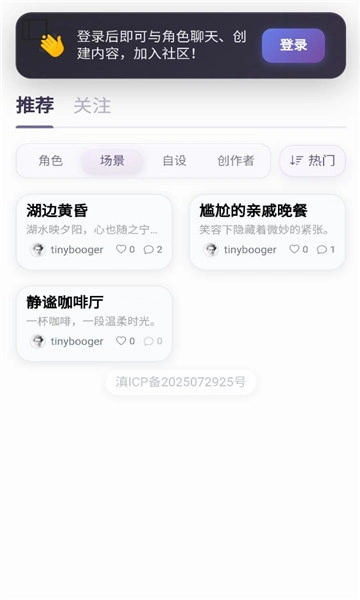This screenshot has height=600, width=360.
Task: Select the 推荐 tab
Action: pyautogui.click(x=35, y=106)
